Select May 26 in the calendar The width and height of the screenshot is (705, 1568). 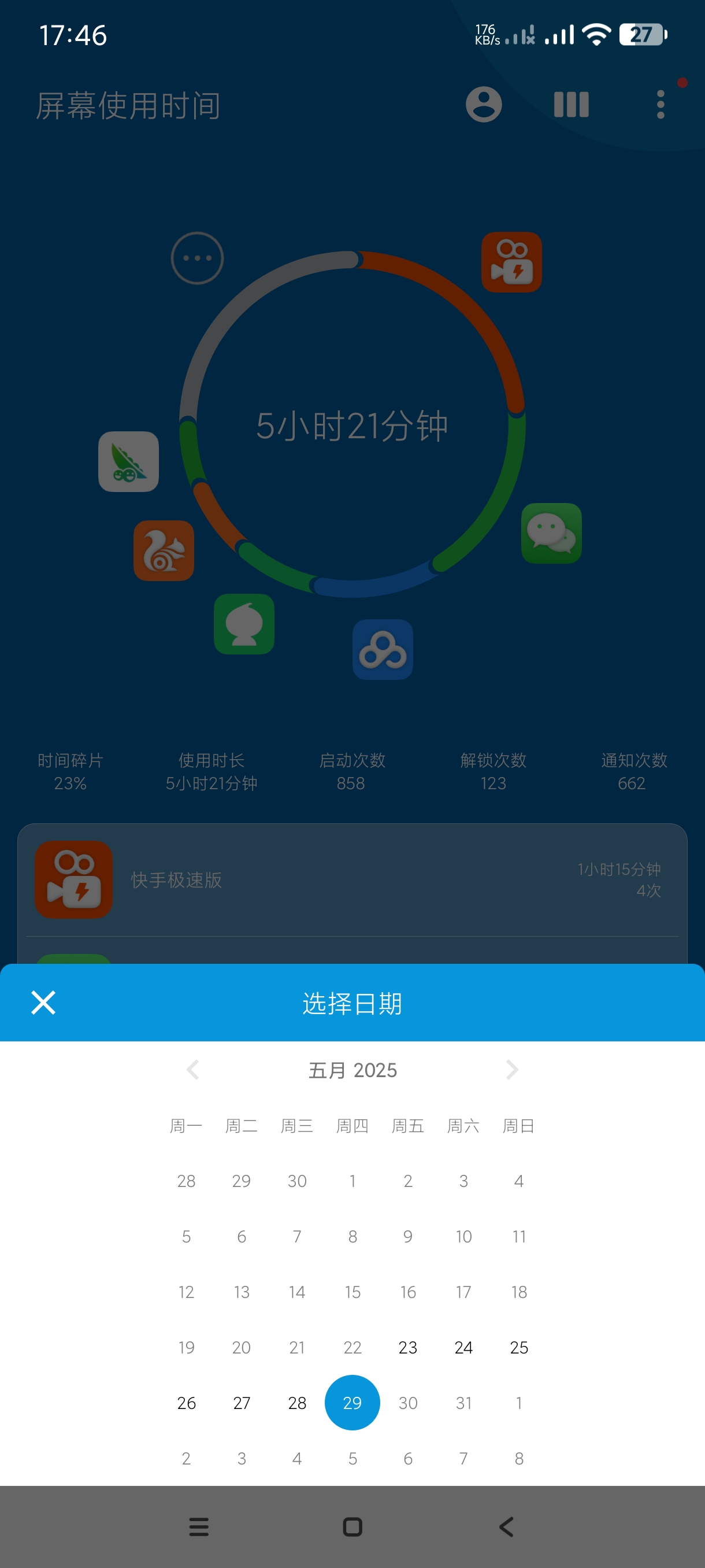tap(186, 1403)
